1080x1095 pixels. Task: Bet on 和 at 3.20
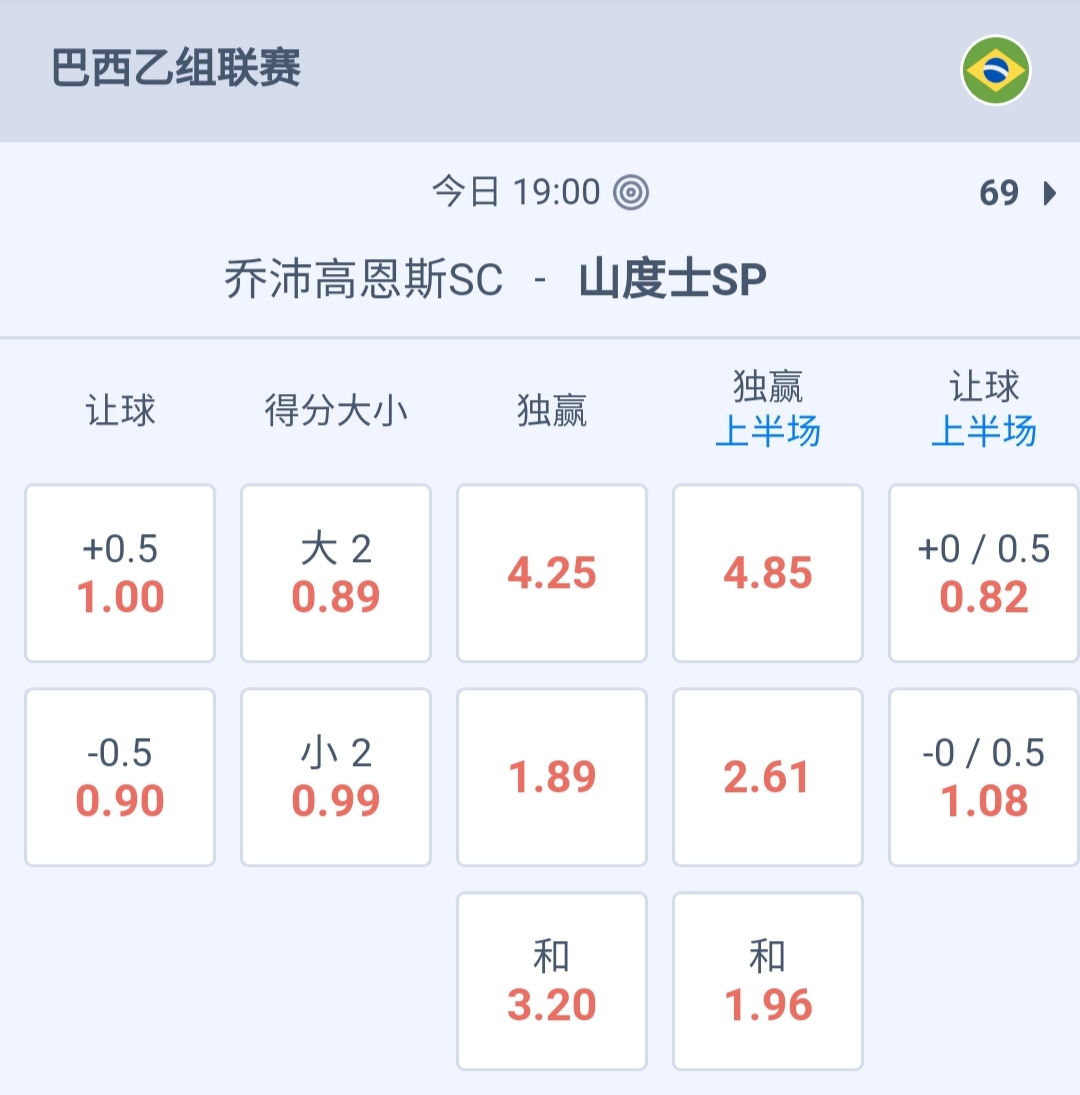pos(552,981)
